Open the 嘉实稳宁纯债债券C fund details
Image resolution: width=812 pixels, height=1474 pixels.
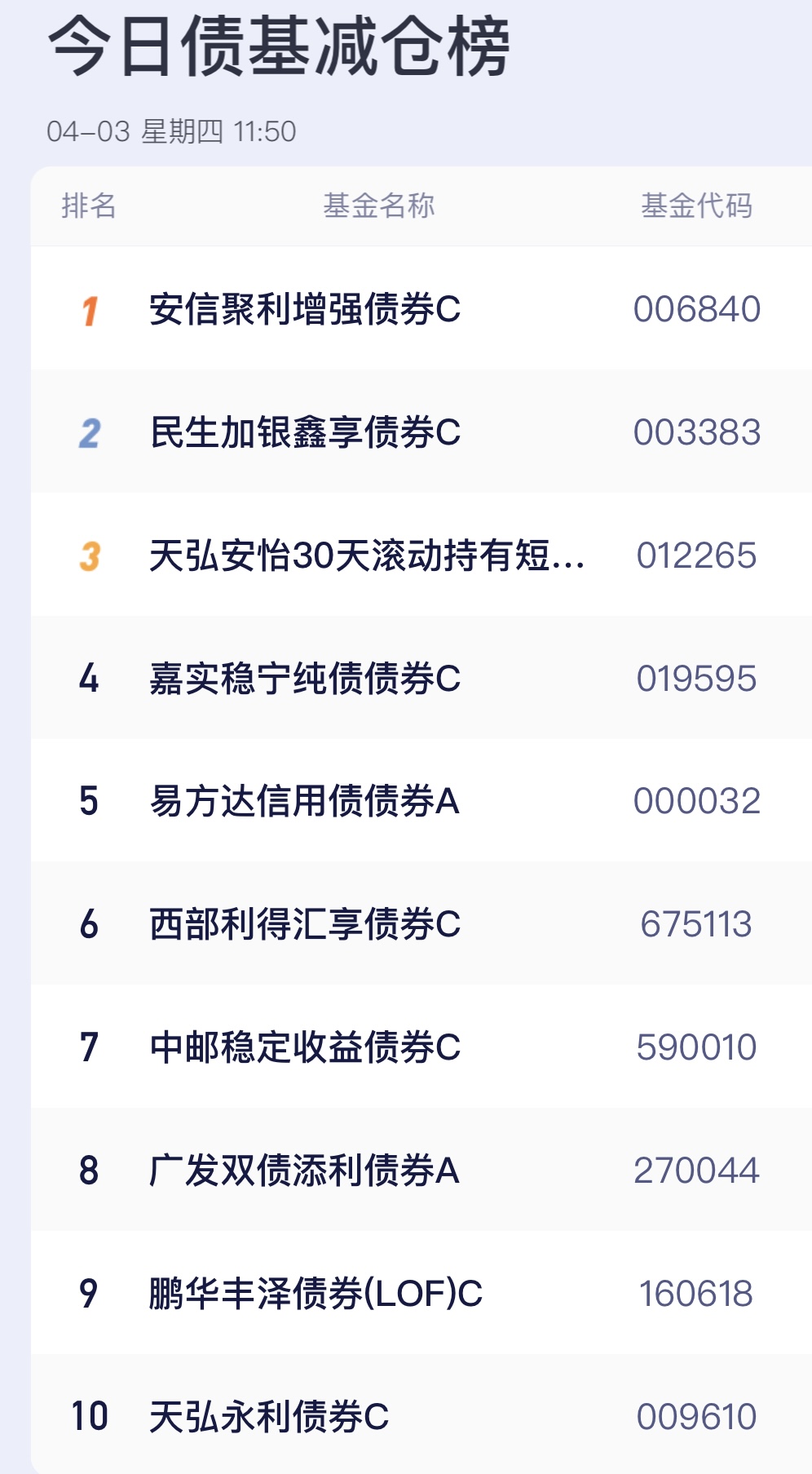tap(306, 678)
